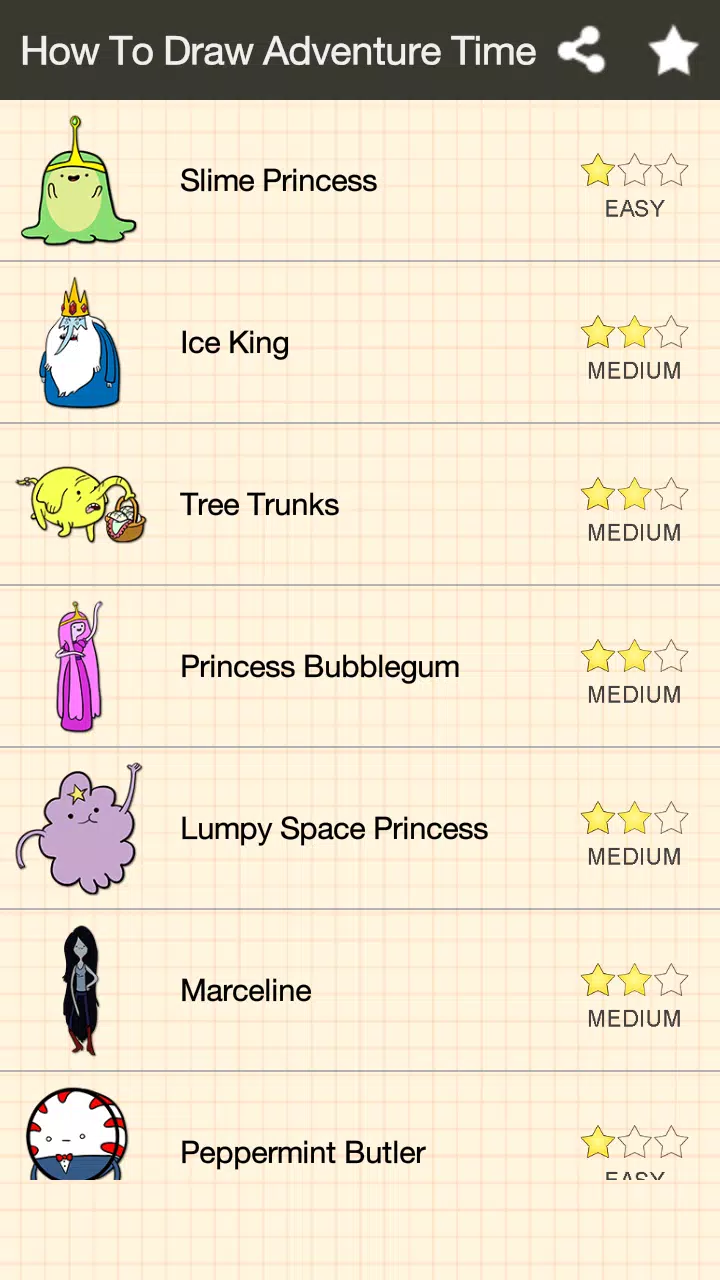Tap the share icon in the header
Image resolution: width=720 pixels, height=1280 pixels.
coord(581,51)
